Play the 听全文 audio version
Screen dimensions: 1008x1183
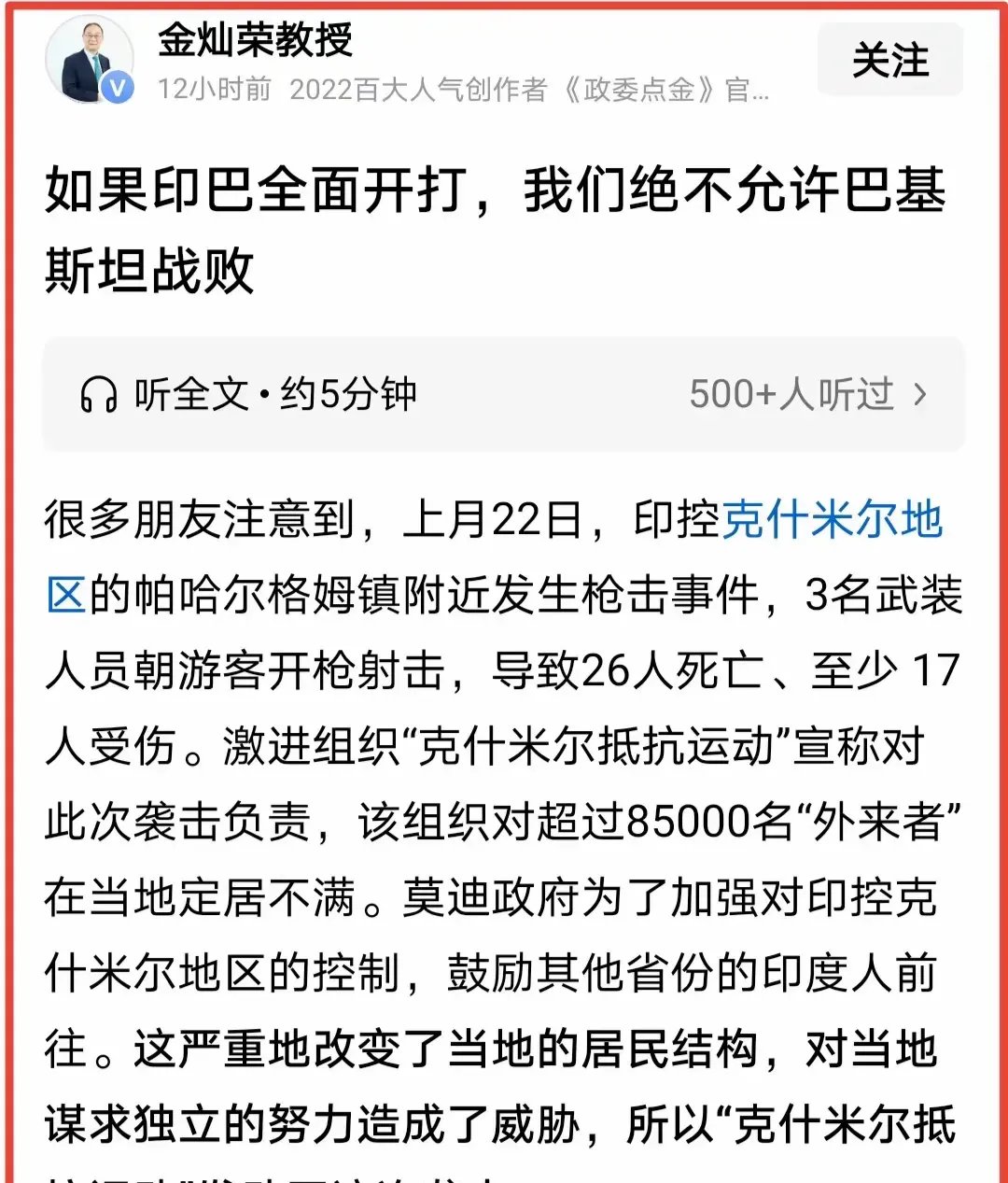pyautogui.click(x=249, y=394)
